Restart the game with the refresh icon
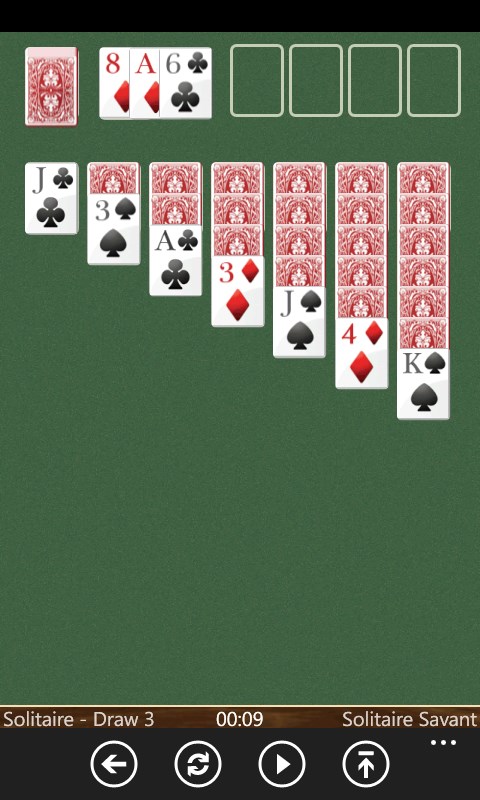The image size is (480, 800). pyautogui.click(x=198, y=764)
